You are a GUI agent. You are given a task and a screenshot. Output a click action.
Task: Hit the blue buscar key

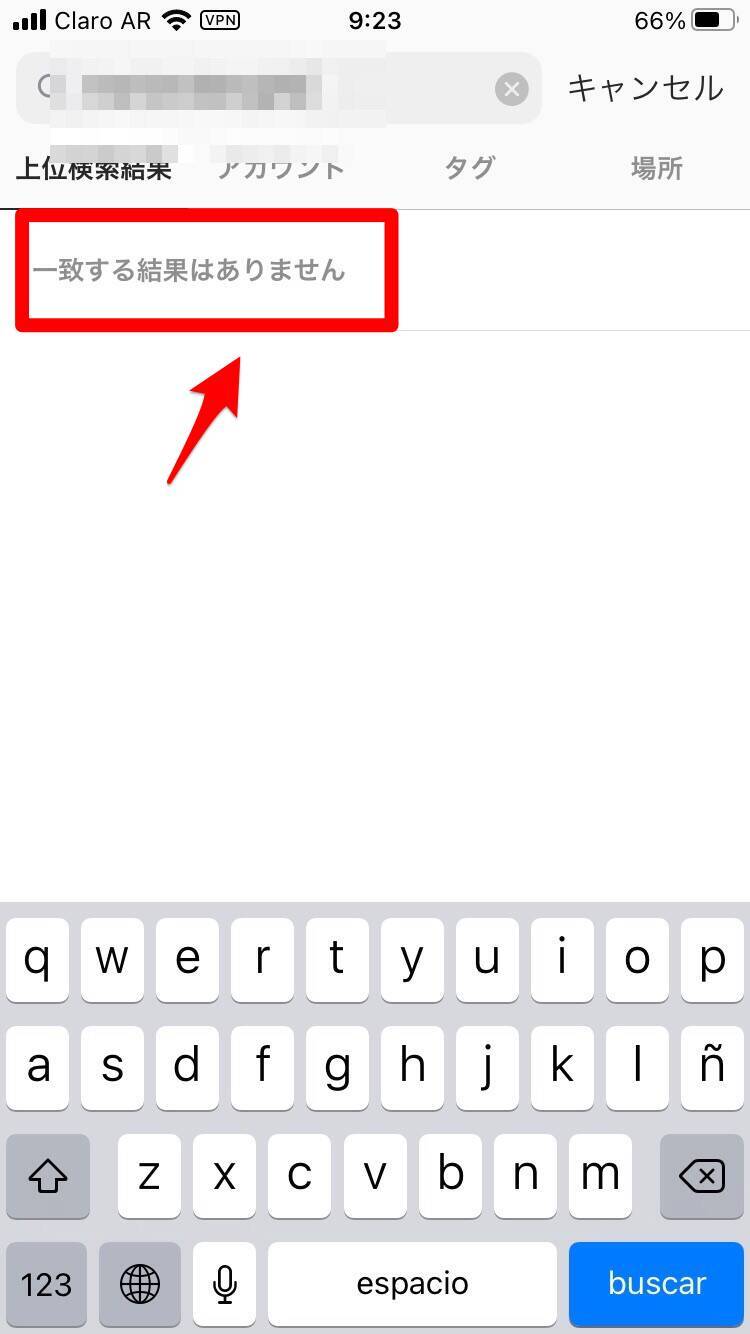pyautogui.click(x=657, y=1283)
